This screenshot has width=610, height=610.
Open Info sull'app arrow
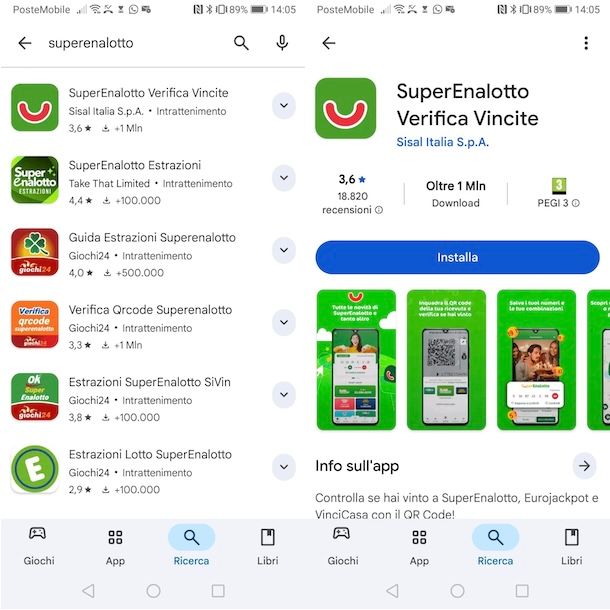coord(584,466)
